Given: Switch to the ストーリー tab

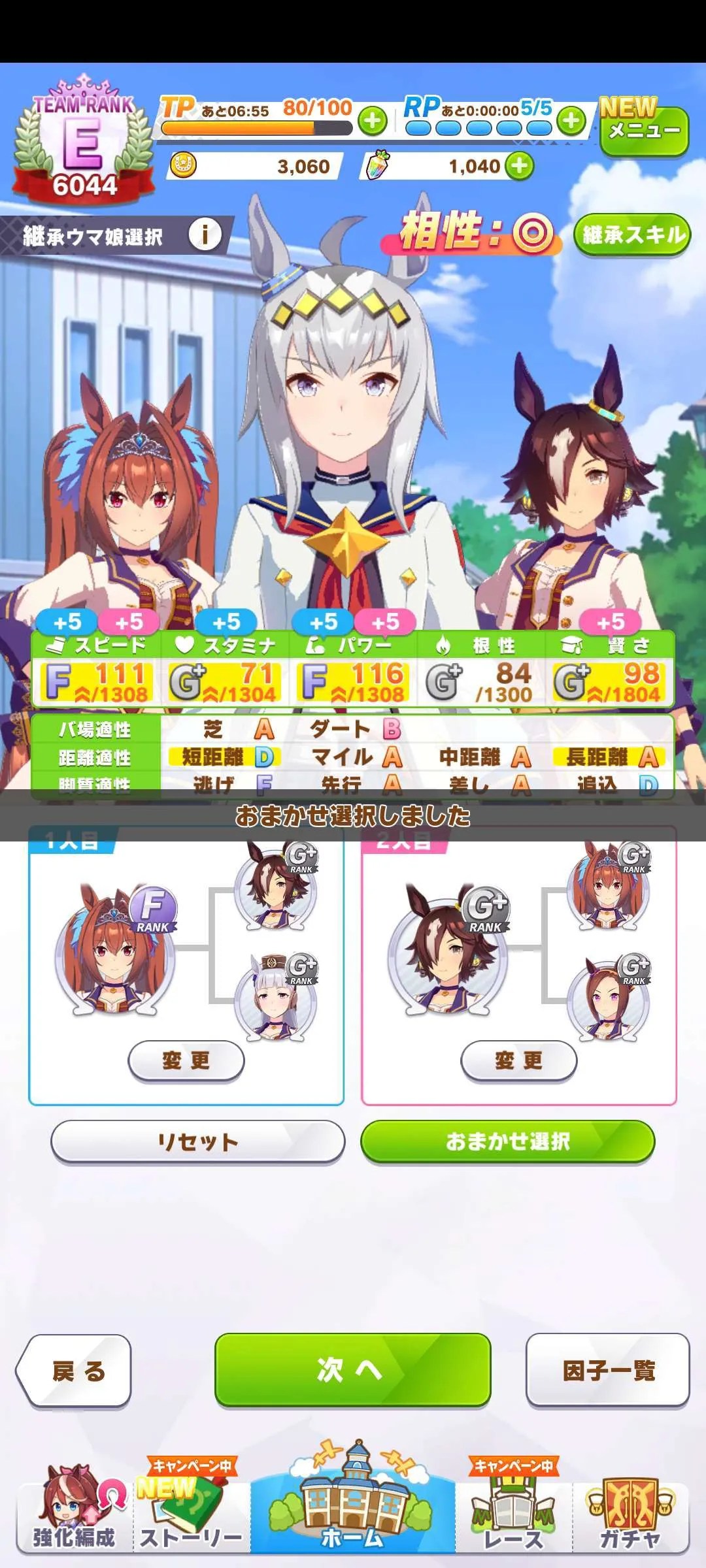Looking at the screenshot, I should (x=191, y=1517).
